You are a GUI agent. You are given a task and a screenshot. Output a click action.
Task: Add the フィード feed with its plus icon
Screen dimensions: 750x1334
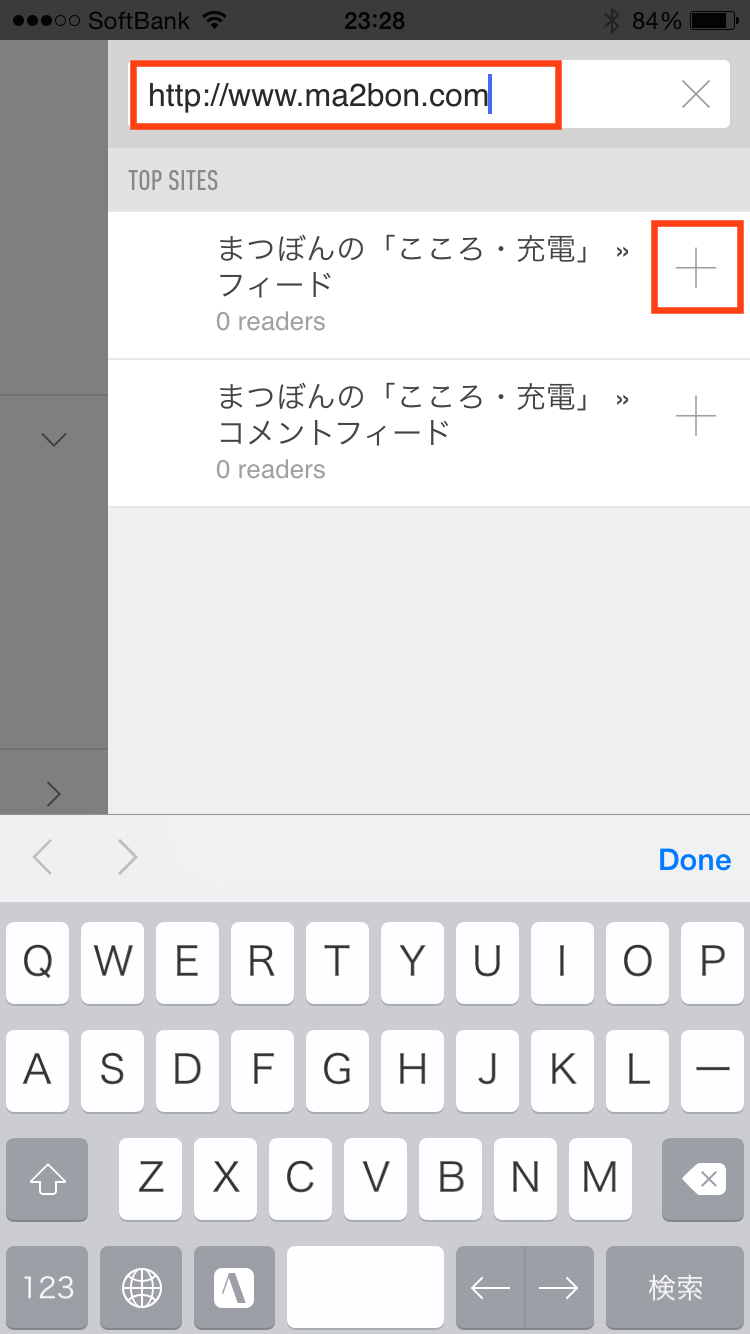[x=696, y=269]
